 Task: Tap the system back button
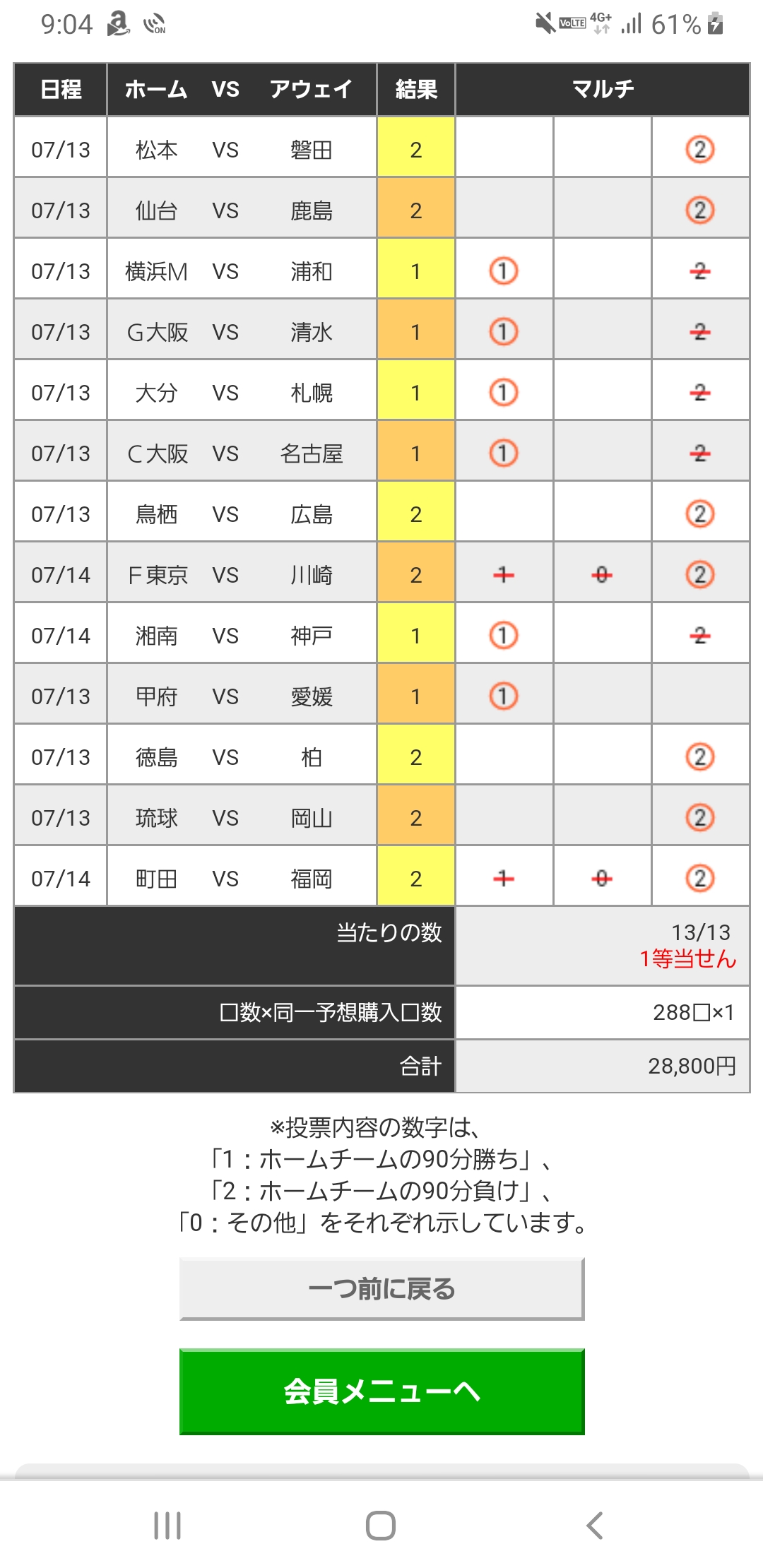[x=594, y=1526]
